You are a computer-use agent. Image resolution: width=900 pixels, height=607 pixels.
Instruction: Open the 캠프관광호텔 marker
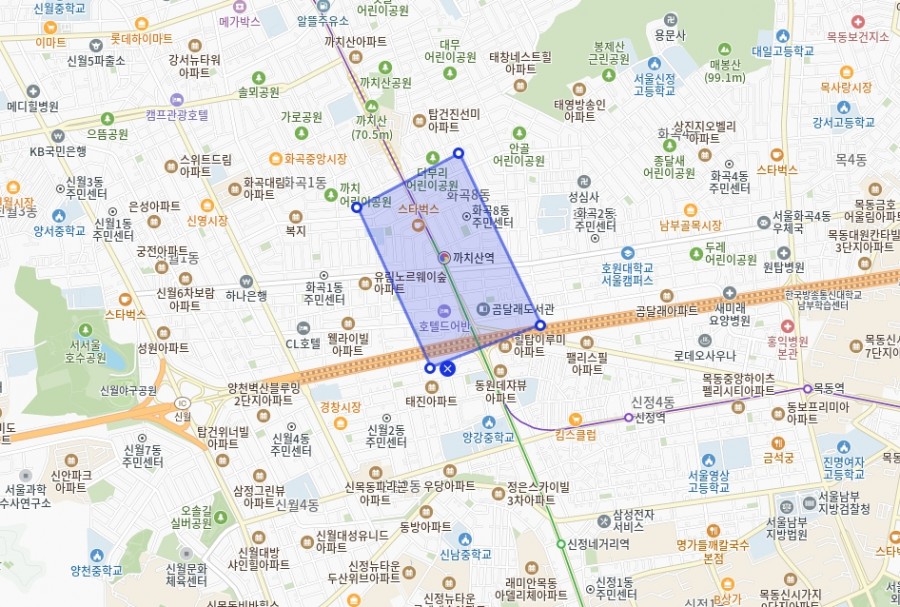177,99
